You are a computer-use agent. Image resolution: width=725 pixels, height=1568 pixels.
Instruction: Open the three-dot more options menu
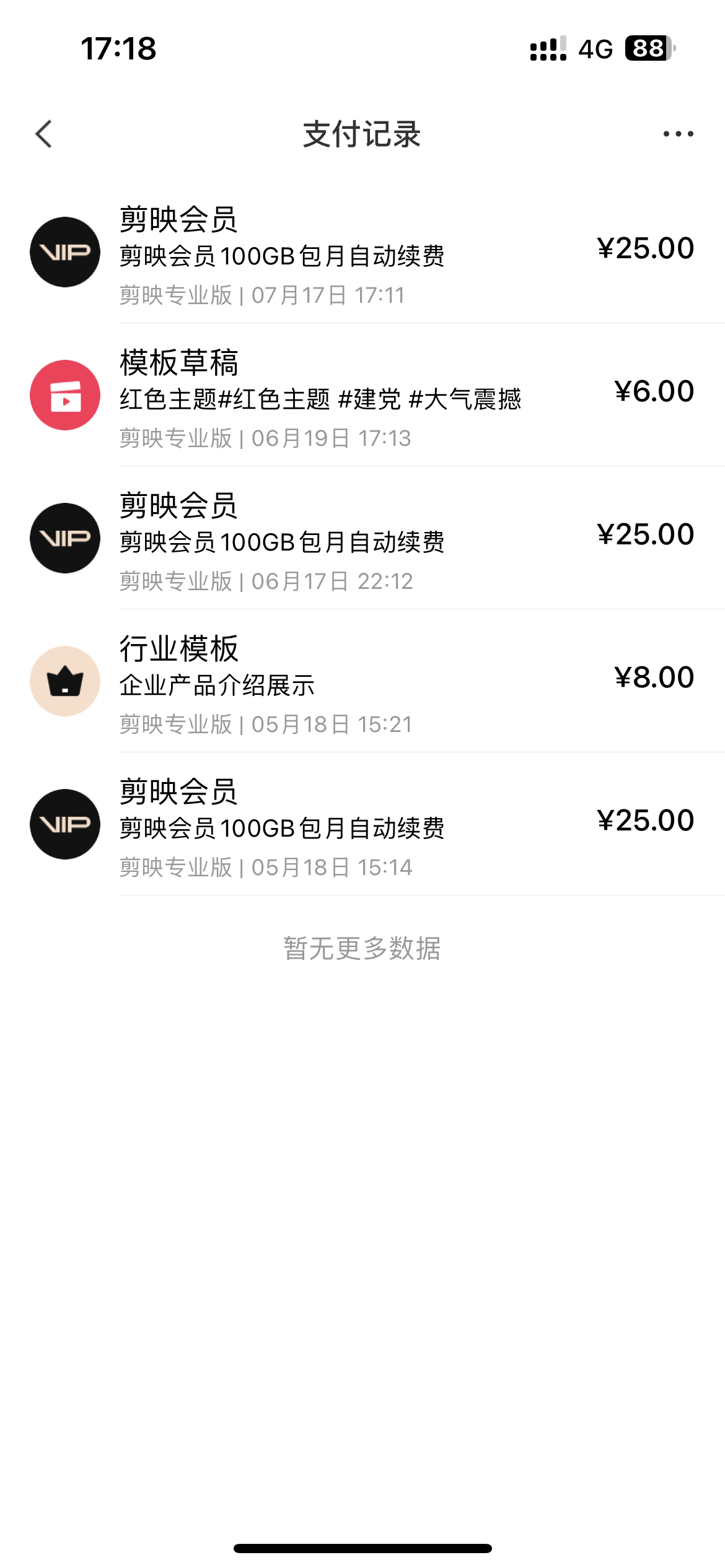pyautogui.click(x=678, y=134)
